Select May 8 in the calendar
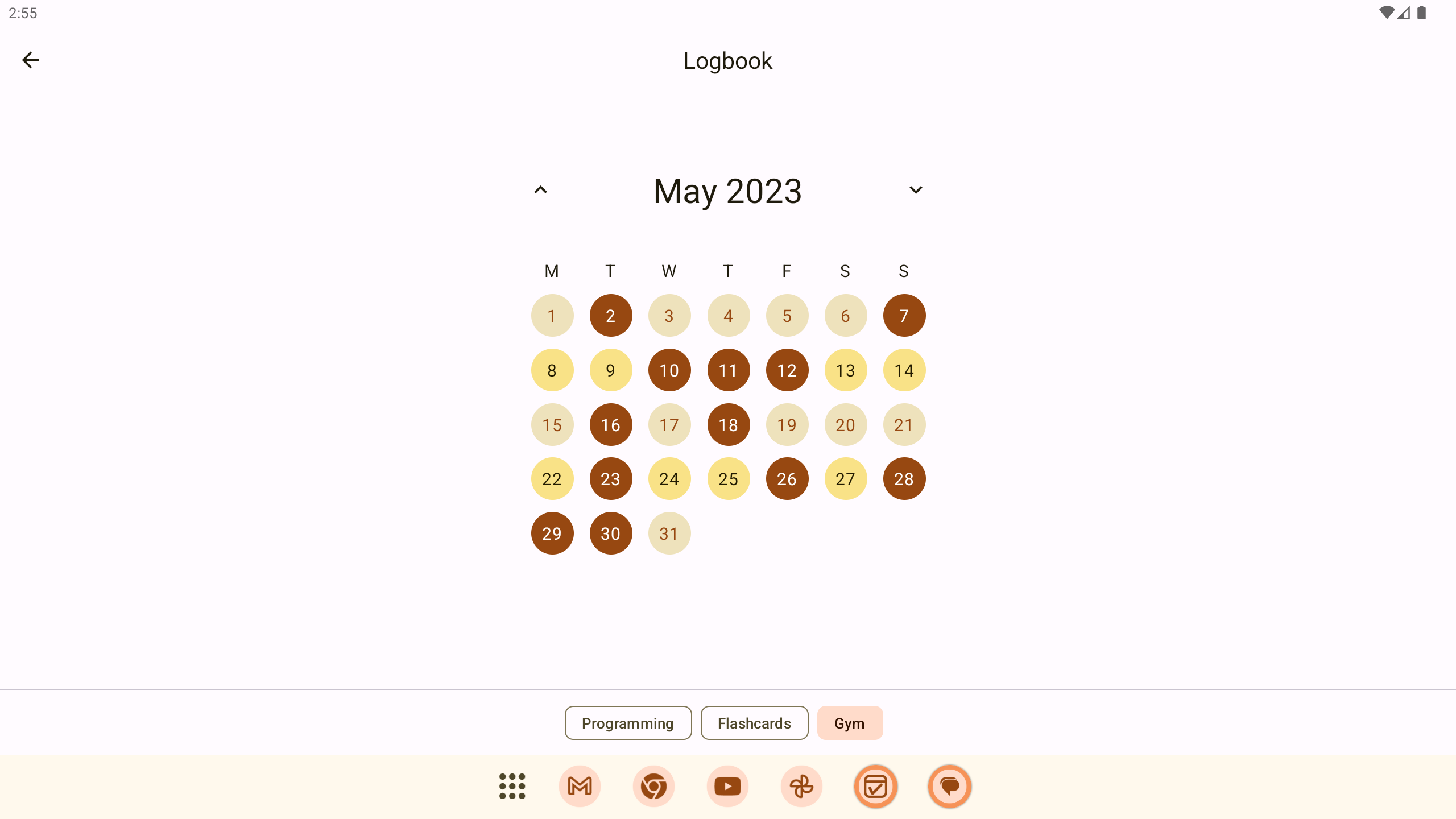 pos(552,370)
